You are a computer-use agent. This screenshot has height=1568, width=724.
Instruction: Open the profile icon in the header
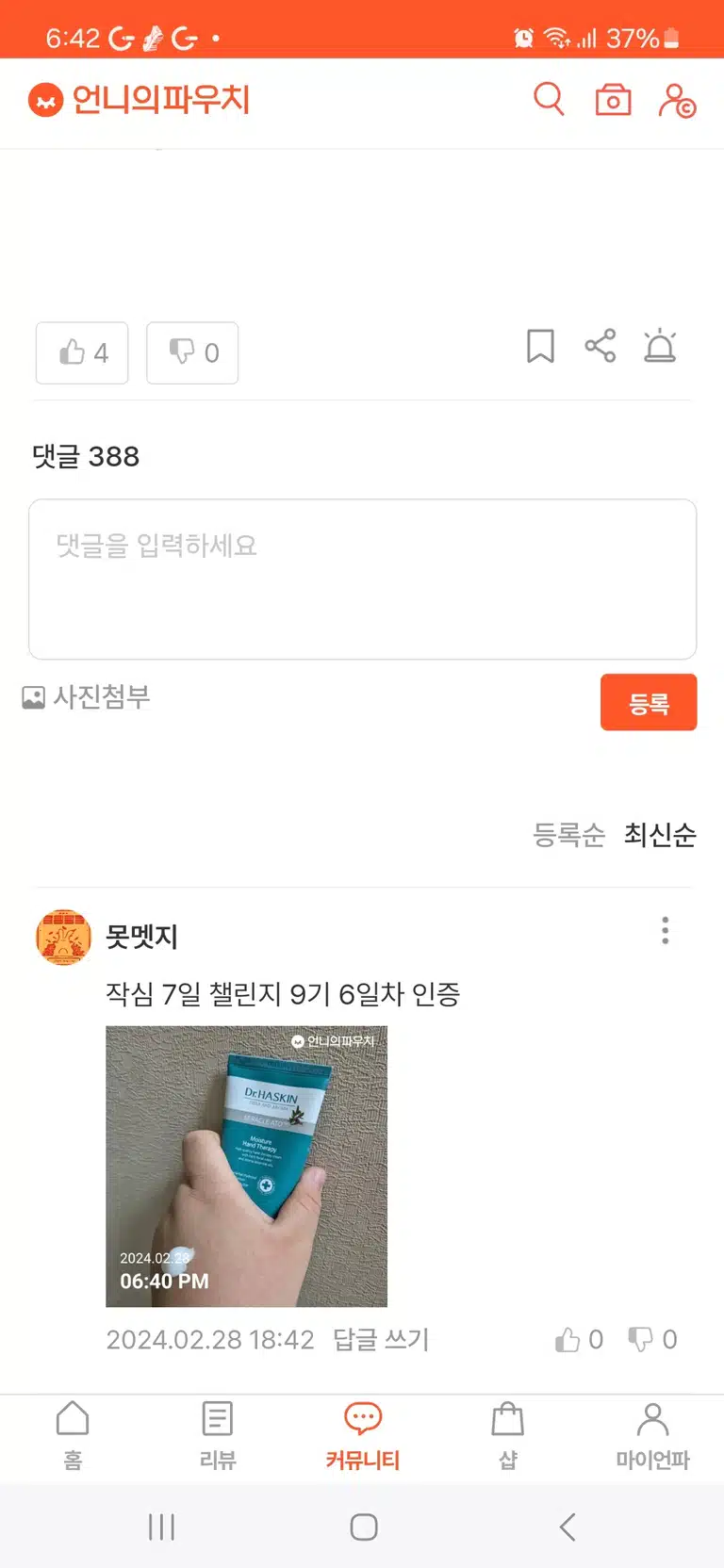(676, 100)
